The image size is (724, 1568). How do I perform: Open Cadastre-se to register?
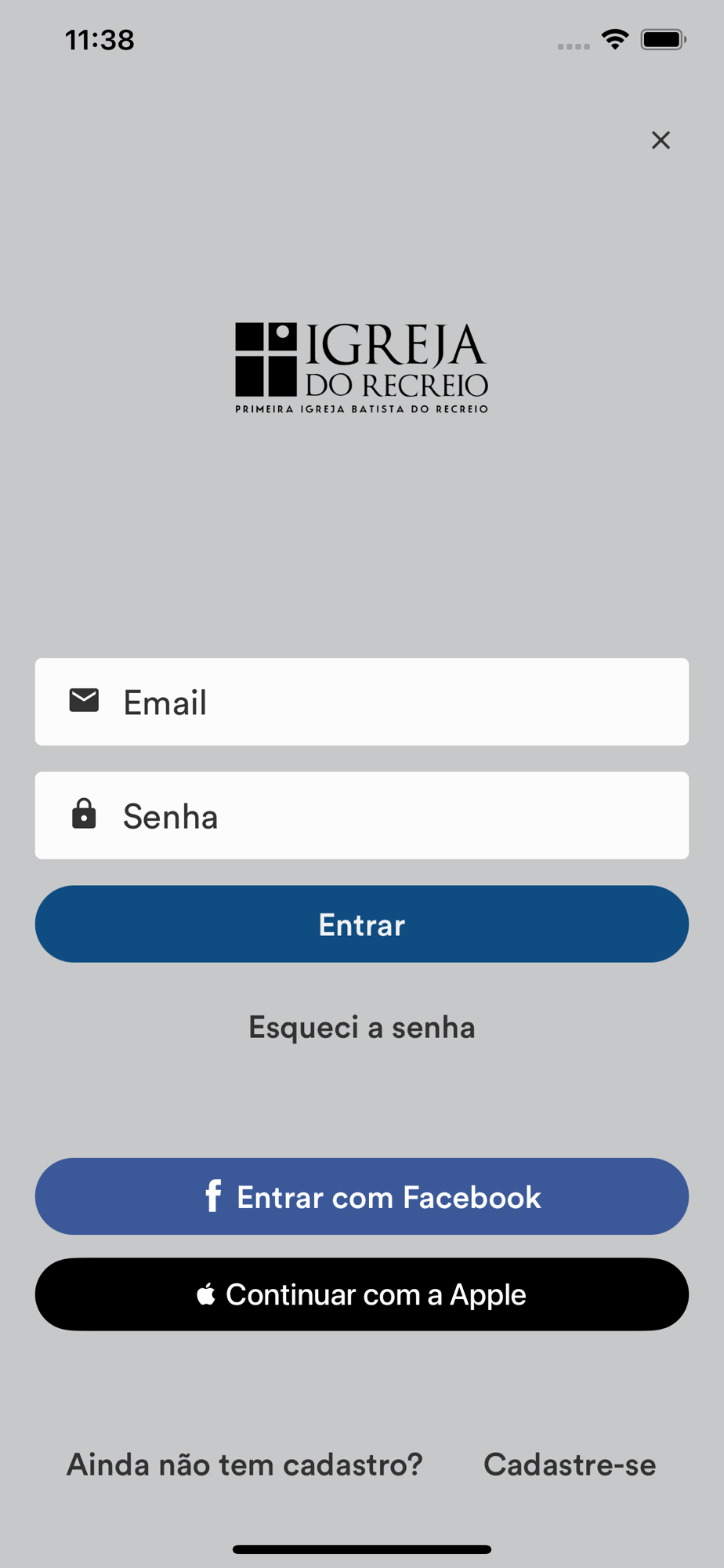pos(570,1465)
